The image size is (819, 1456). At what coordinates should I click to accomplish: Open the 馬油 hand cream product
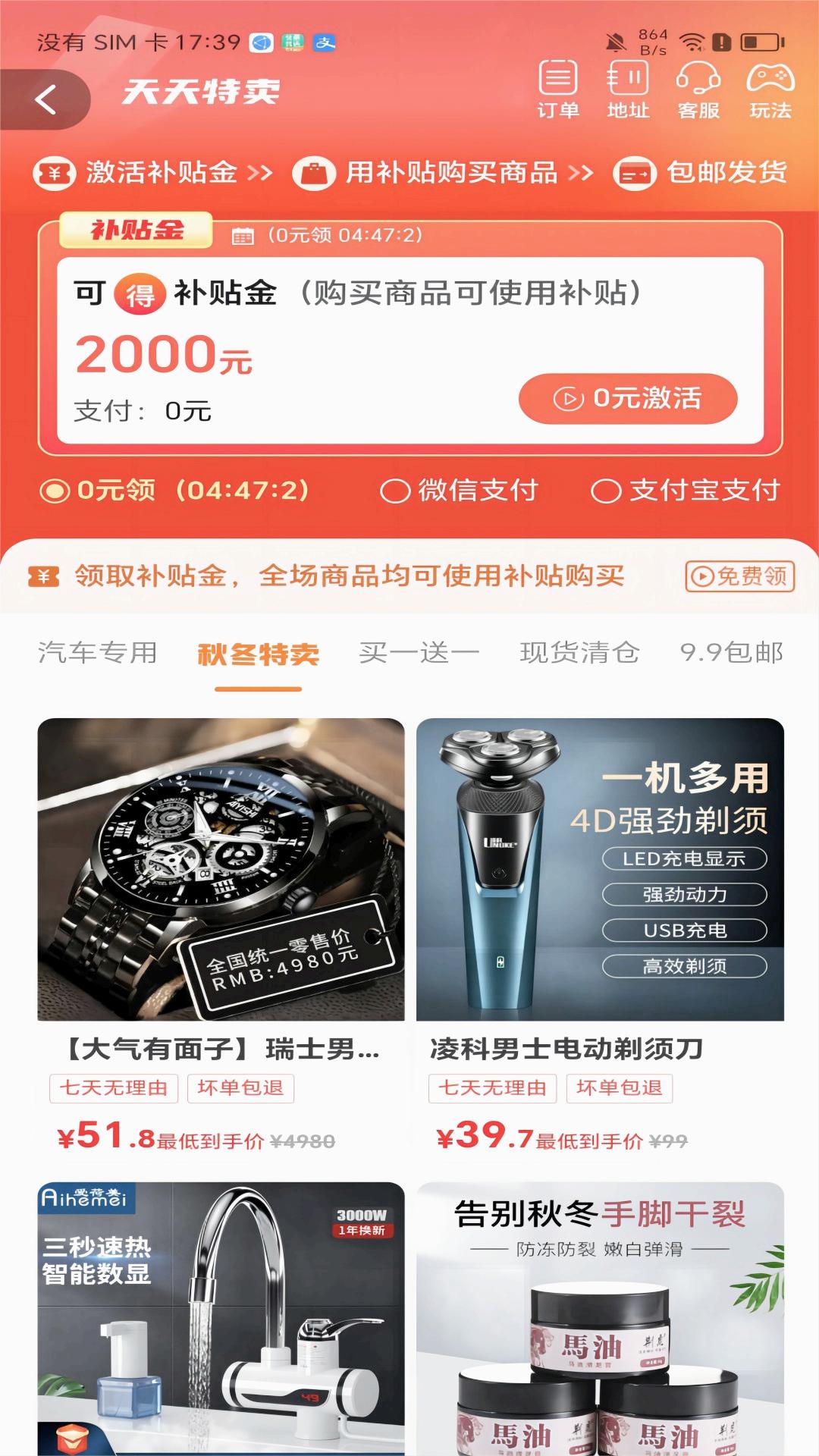click(600, 1318)
